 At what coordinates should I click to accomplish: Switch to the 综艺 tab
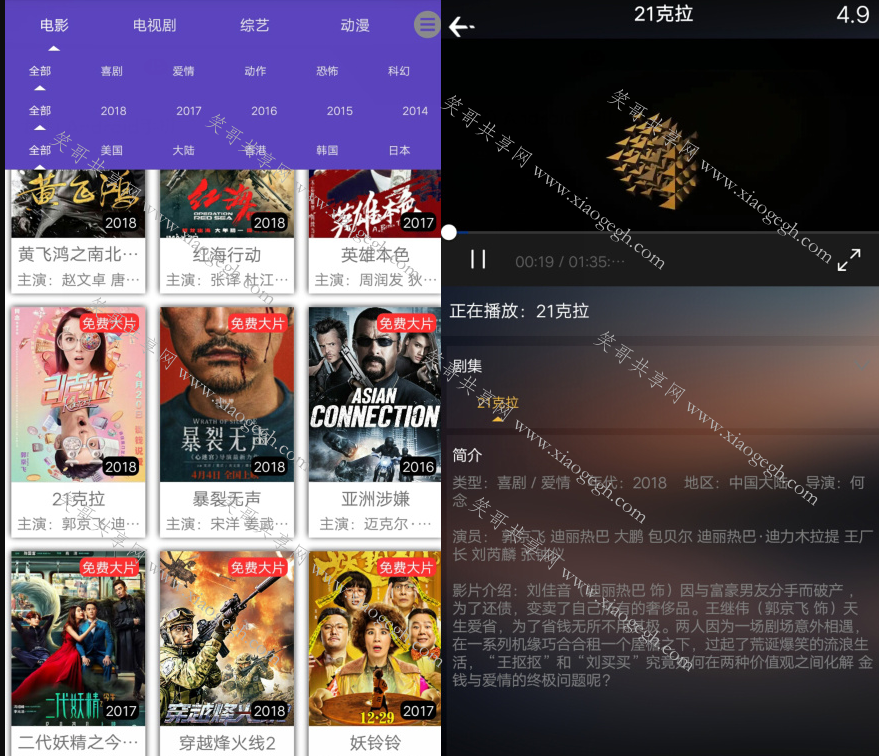click(x=254, y=26)
